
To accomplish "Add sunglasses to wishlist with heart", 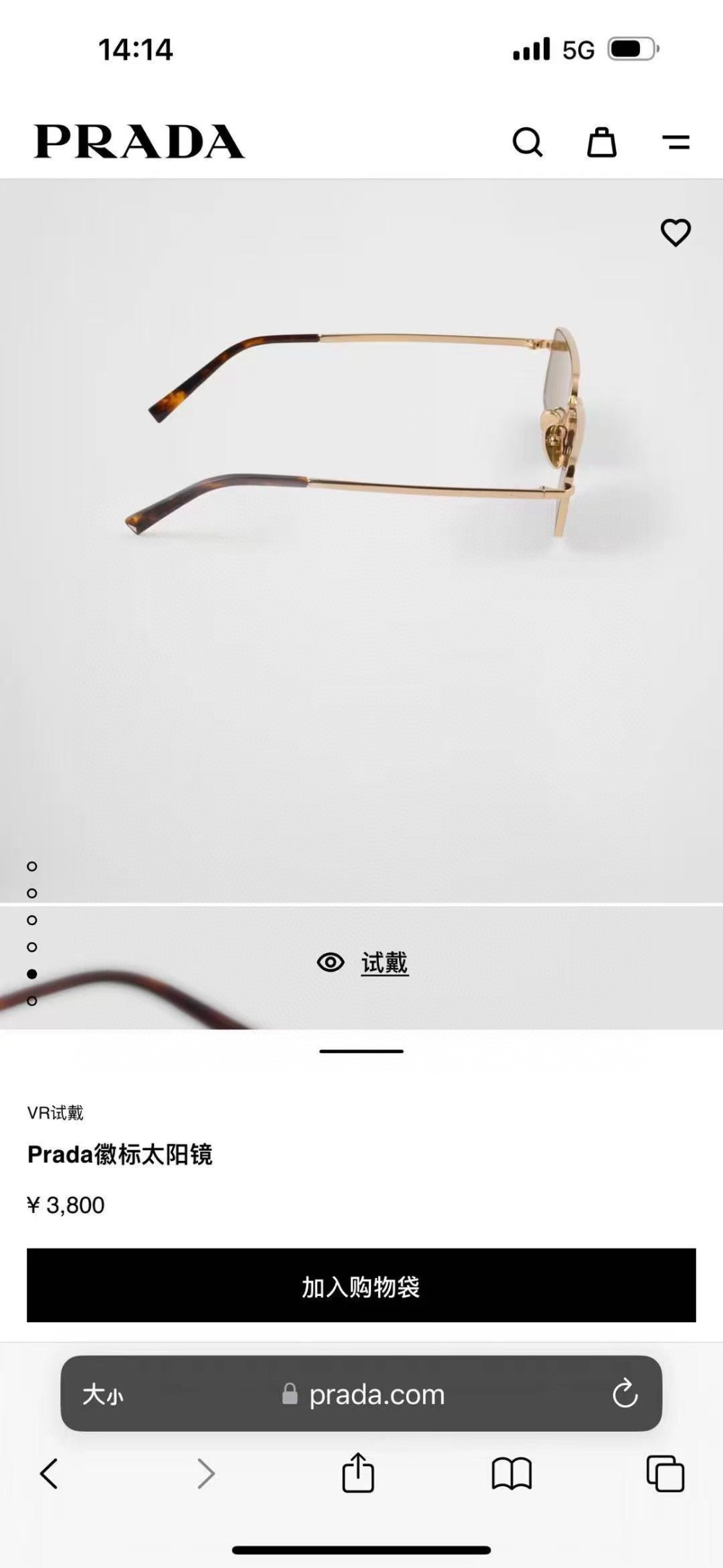I will pos(675,232).
